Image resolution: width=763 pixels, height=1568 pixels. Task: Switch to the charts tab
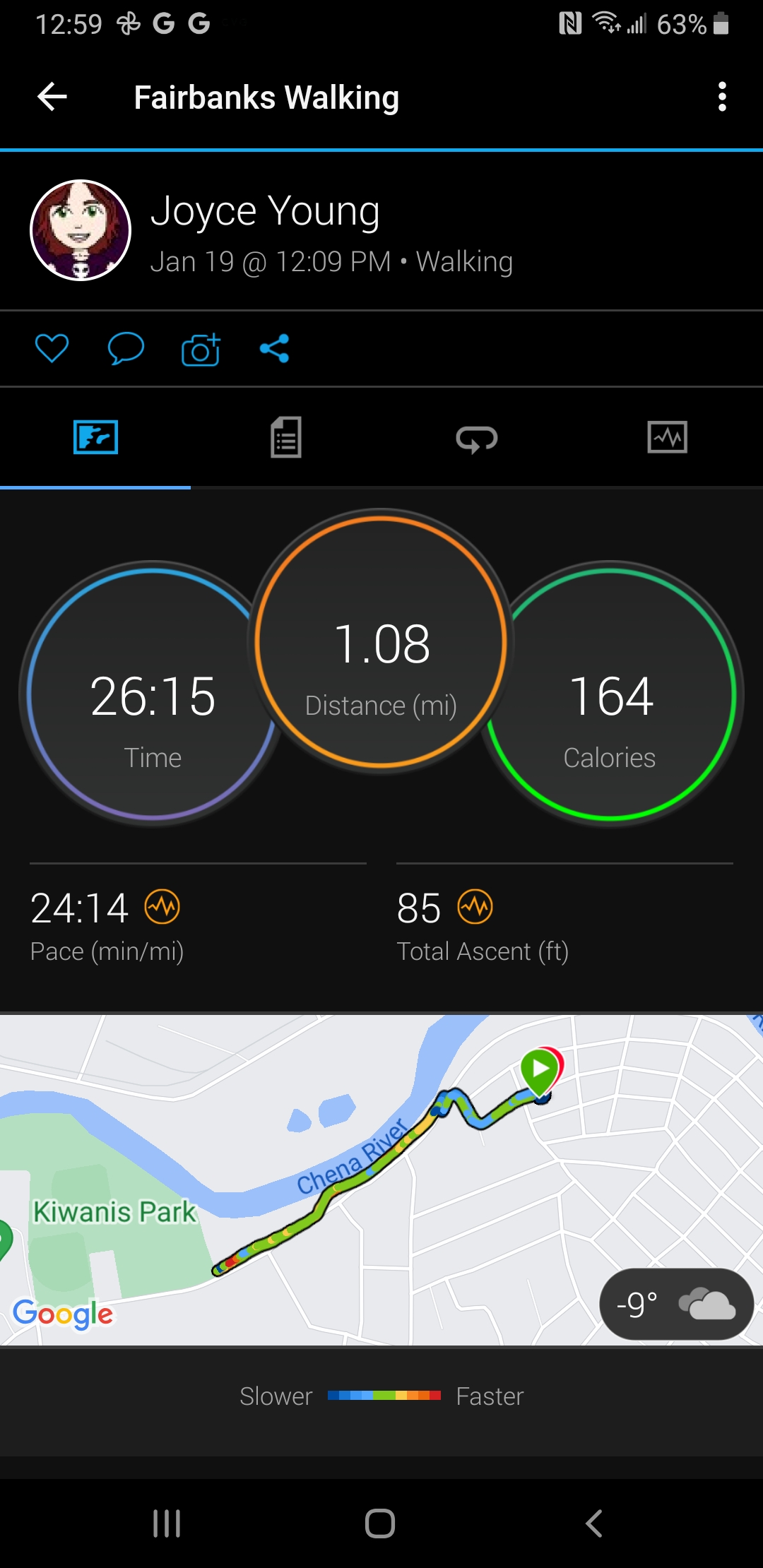(x=668, y=437)
